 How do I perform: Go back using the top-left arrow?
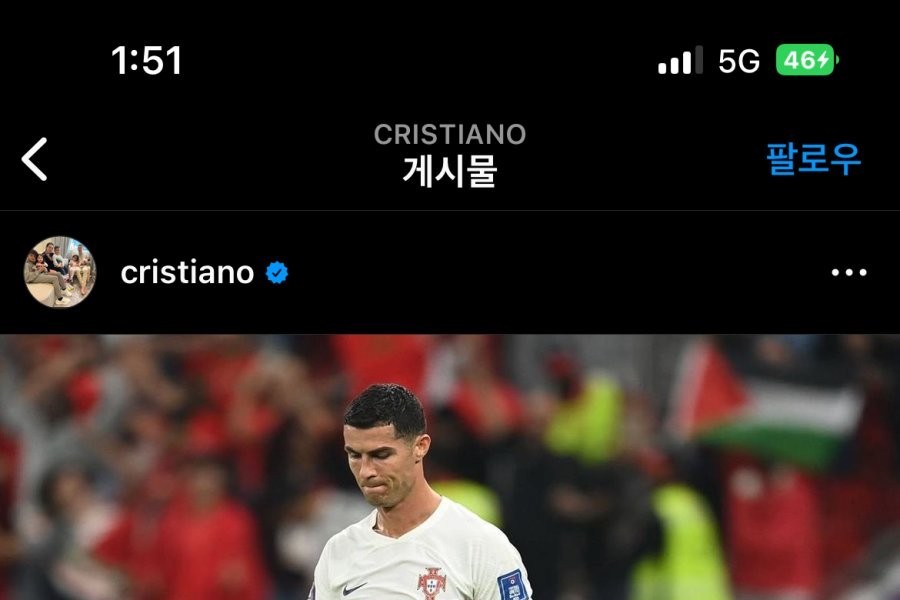35,159
